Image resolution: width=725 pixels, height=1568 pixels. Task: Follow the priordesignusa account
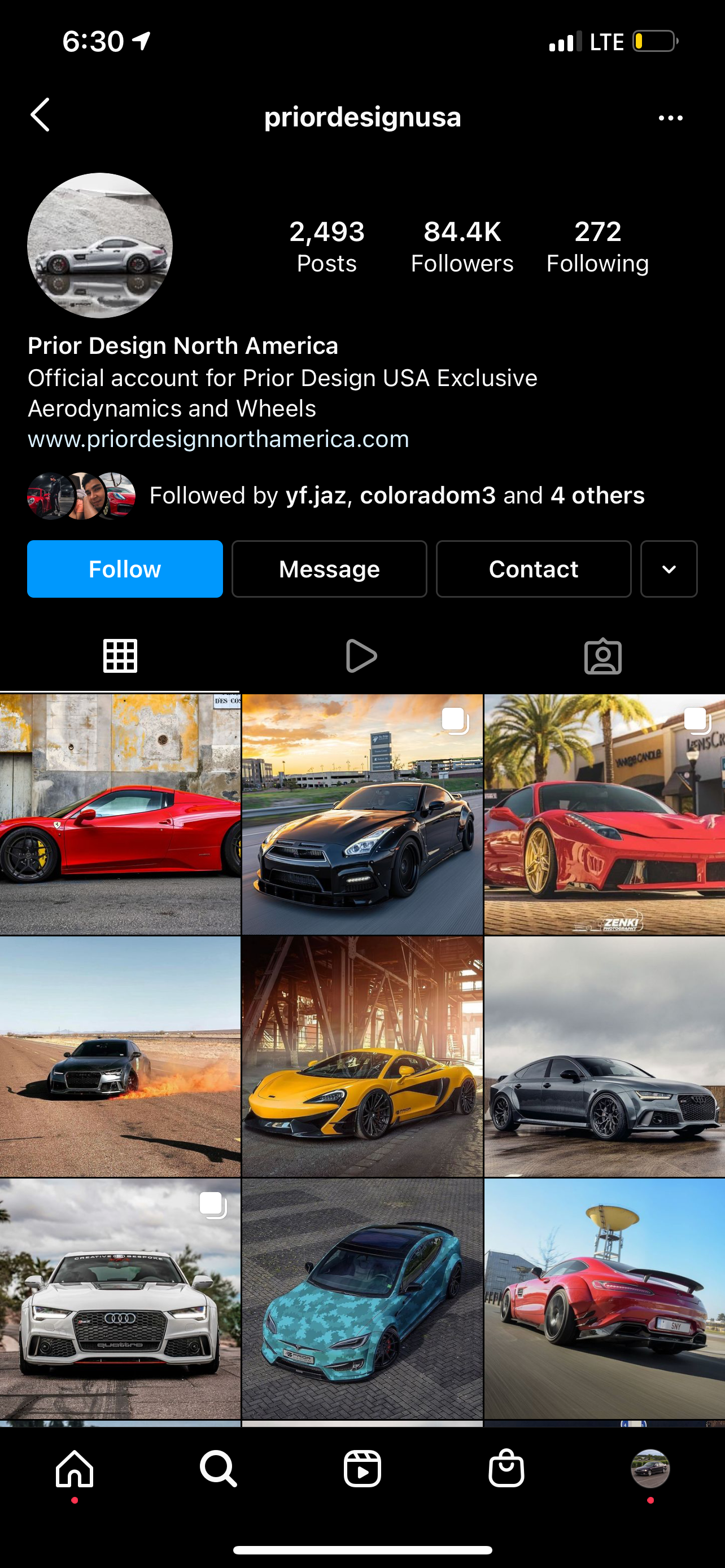pos(125,568)
